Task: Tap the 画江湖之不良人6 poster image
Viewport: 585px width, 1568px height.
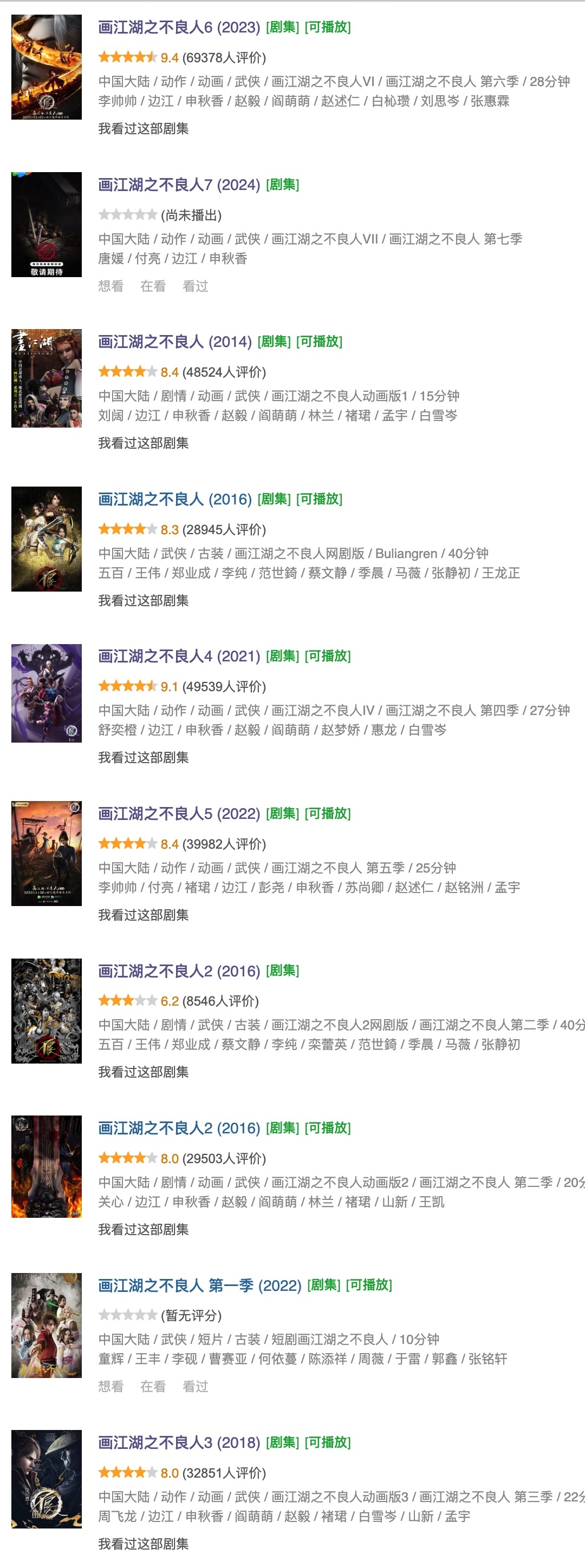Action: [47, 67]
